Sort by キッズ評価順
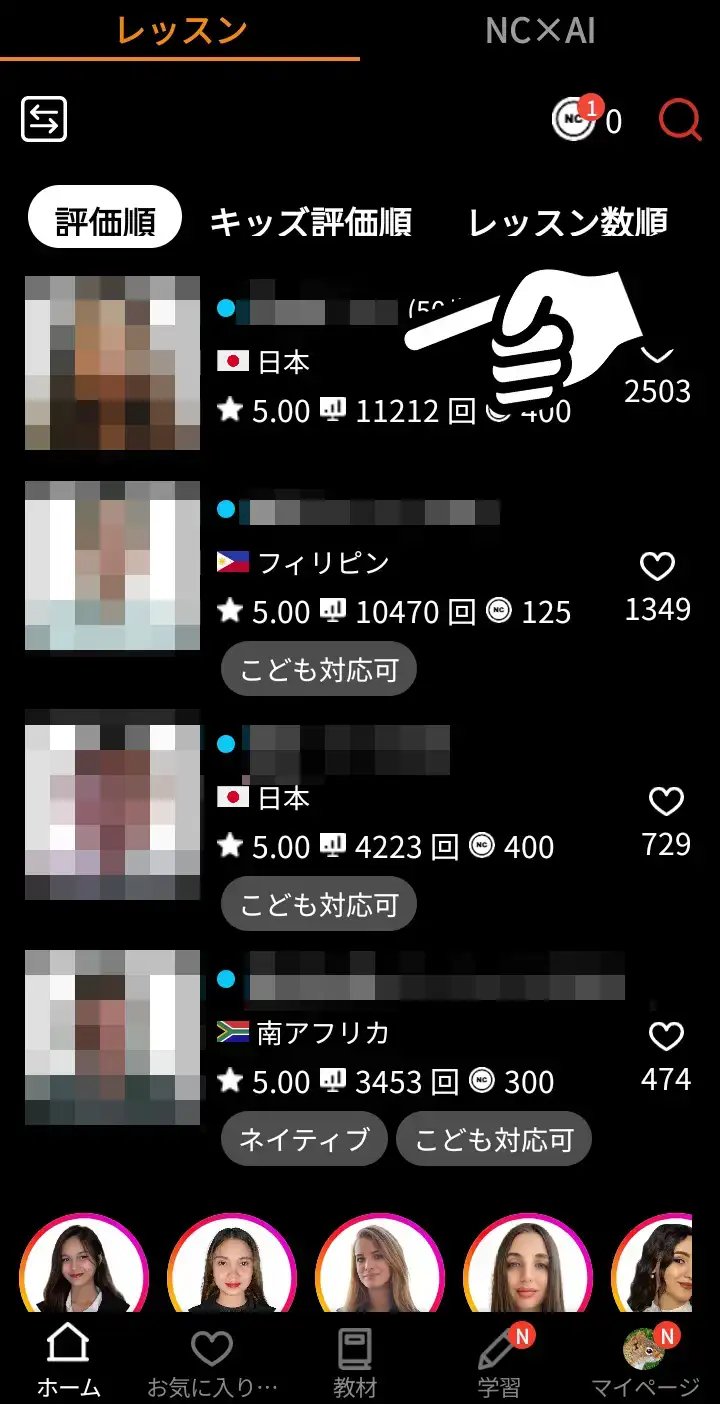The image size is (720, 1404). 310,222
